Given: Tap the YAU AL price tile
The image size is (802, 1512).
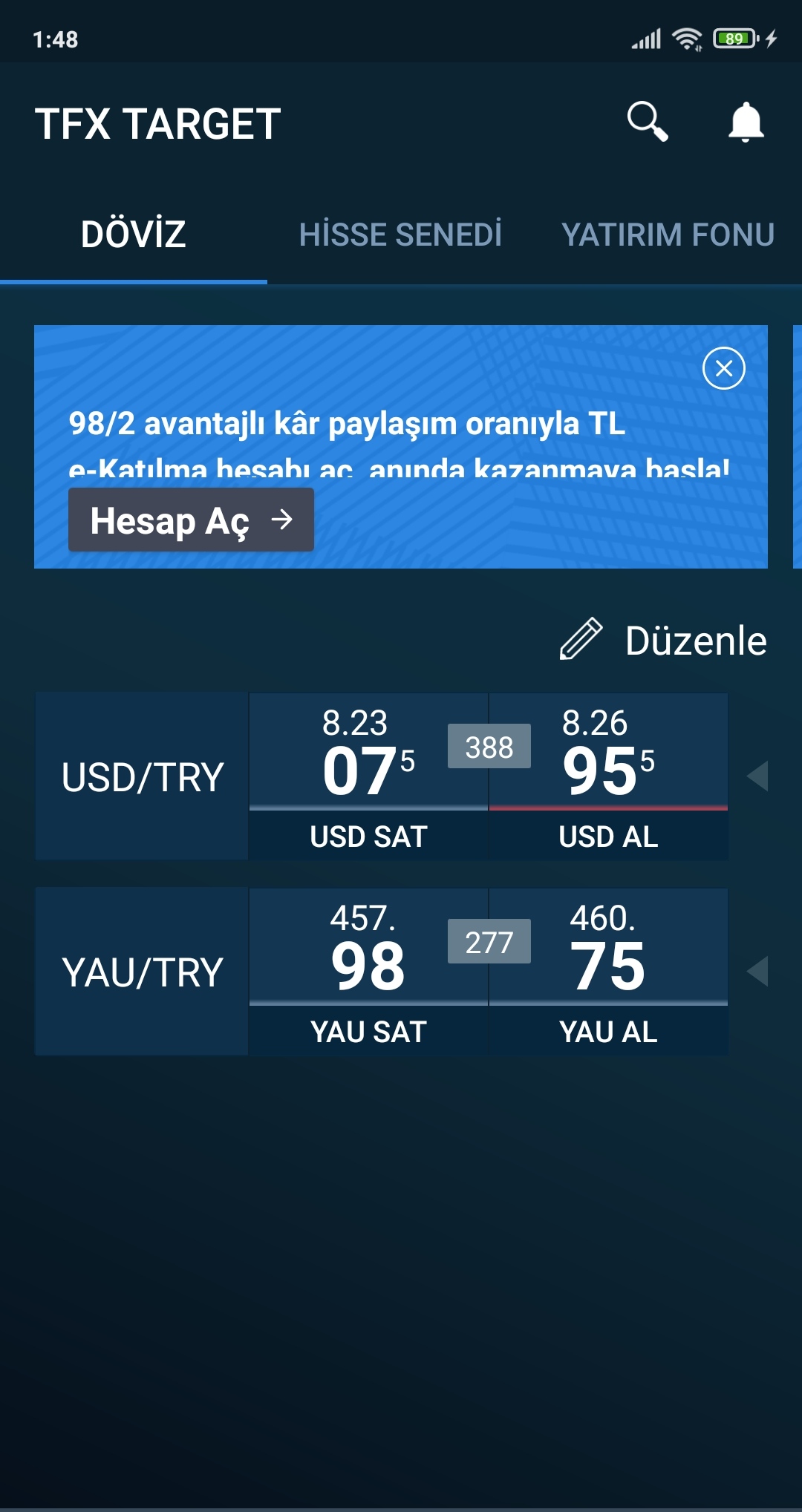Looking at the screenshot, I should [608, 972].
